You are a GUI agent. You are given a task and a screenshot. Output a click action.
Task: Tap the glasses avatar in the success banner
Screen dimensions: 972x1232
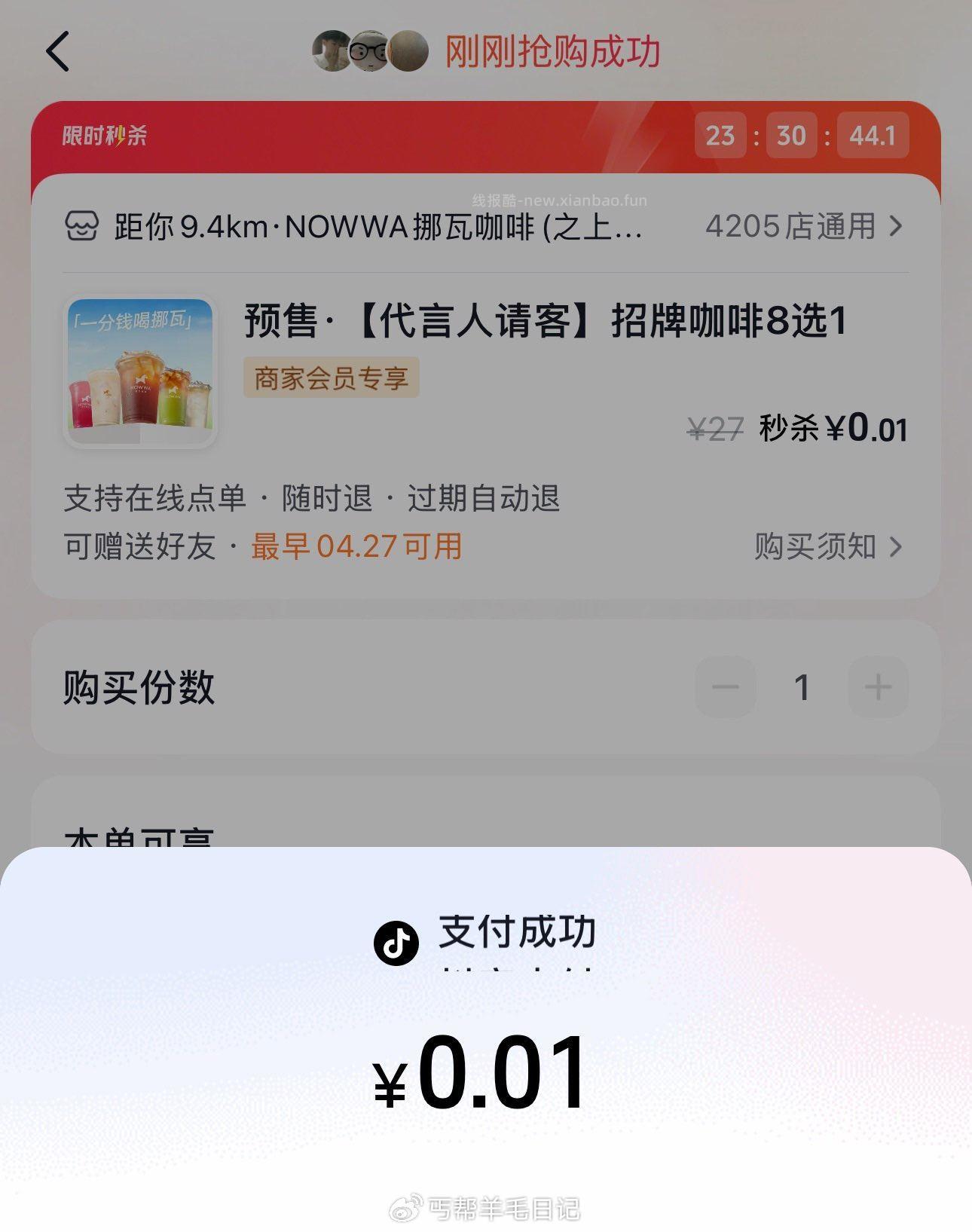367,53
